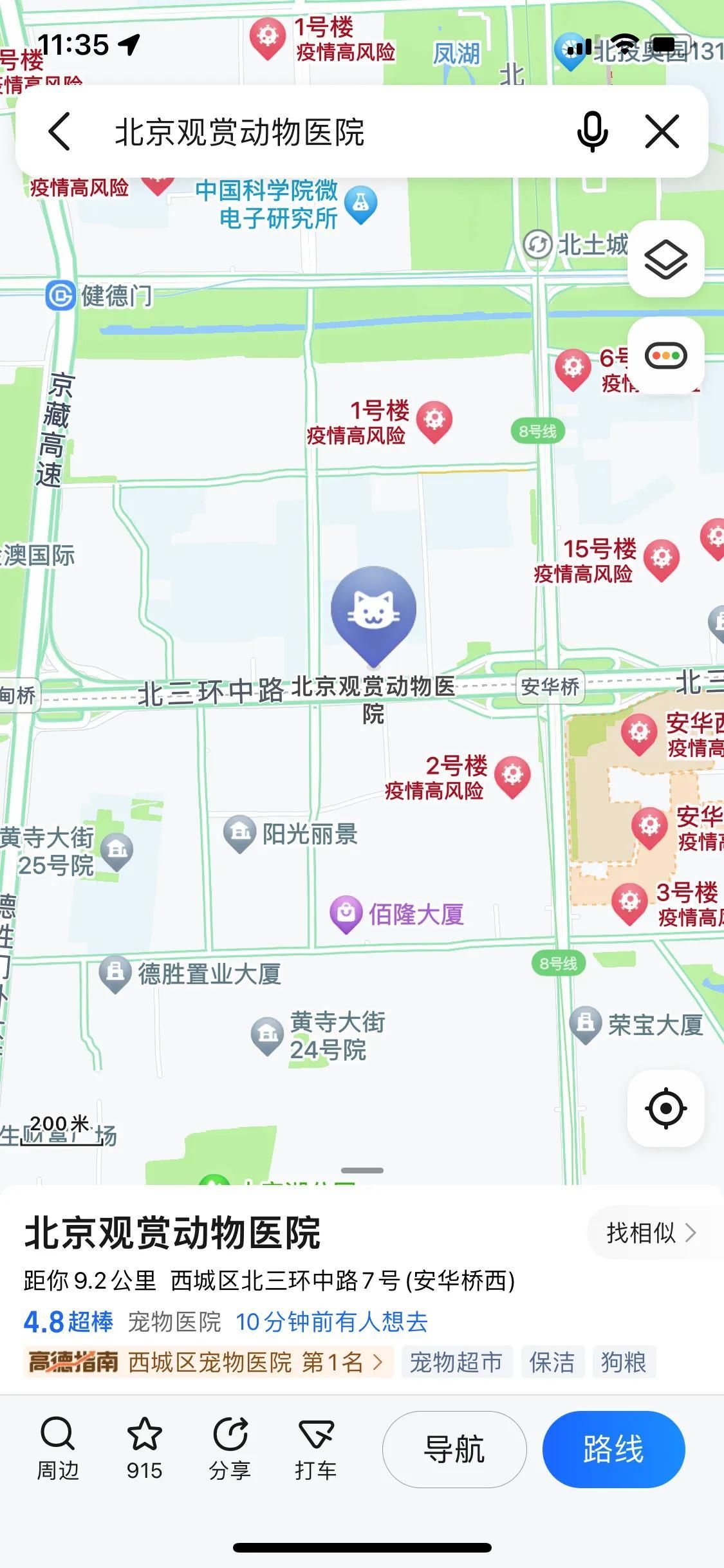This screenshot has height=1568, width=724.
Task: Start voice search with the microphone
Action: click(x=592, y=132)
